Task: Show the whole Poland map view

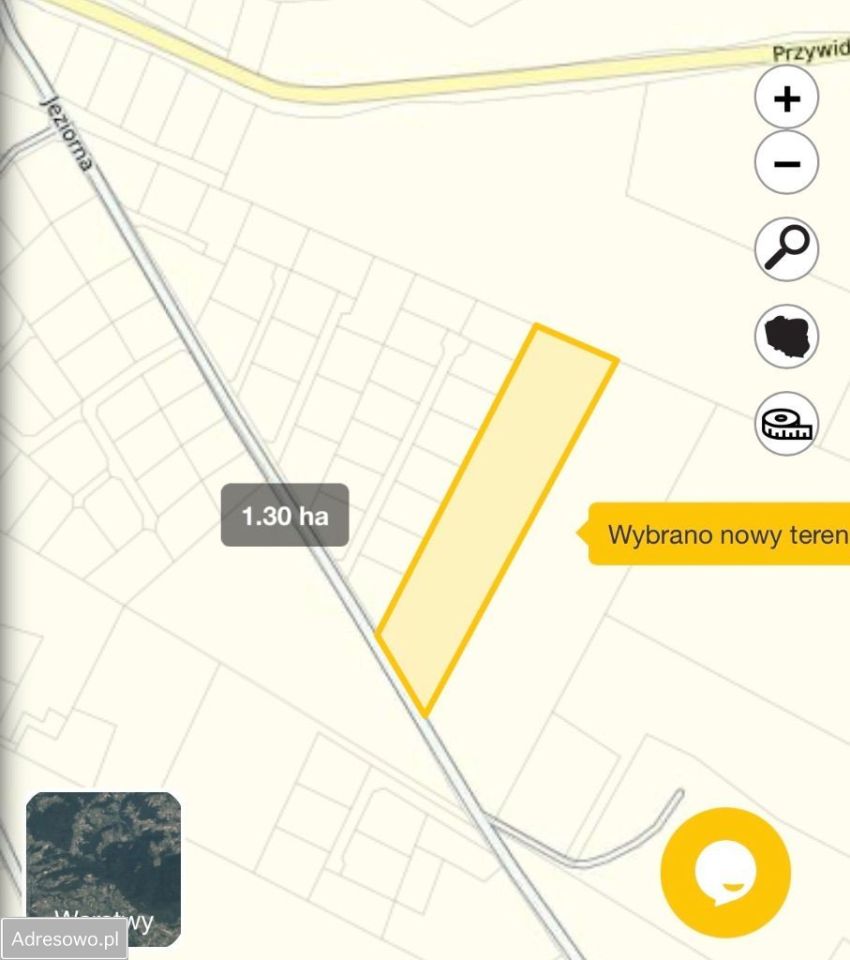Action: pyautogui.click(x=787, y=337)
